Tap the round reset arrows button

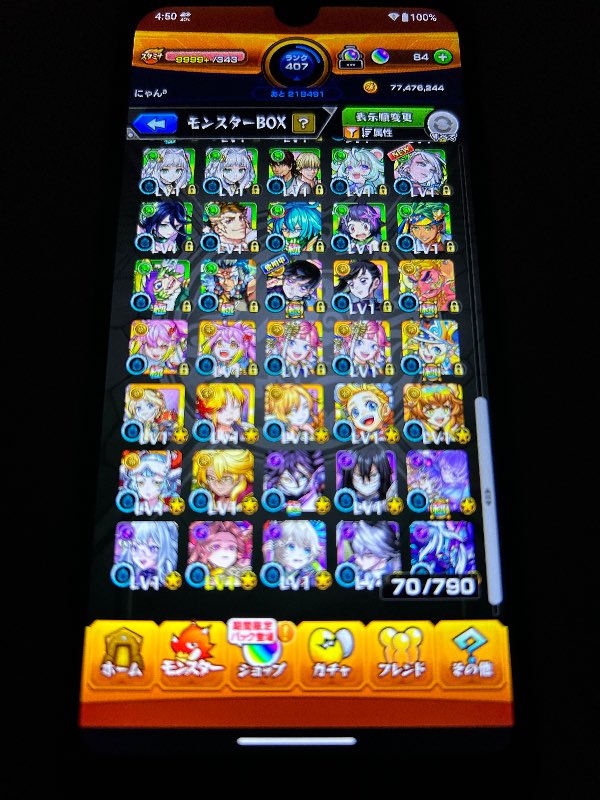point(442,126)
